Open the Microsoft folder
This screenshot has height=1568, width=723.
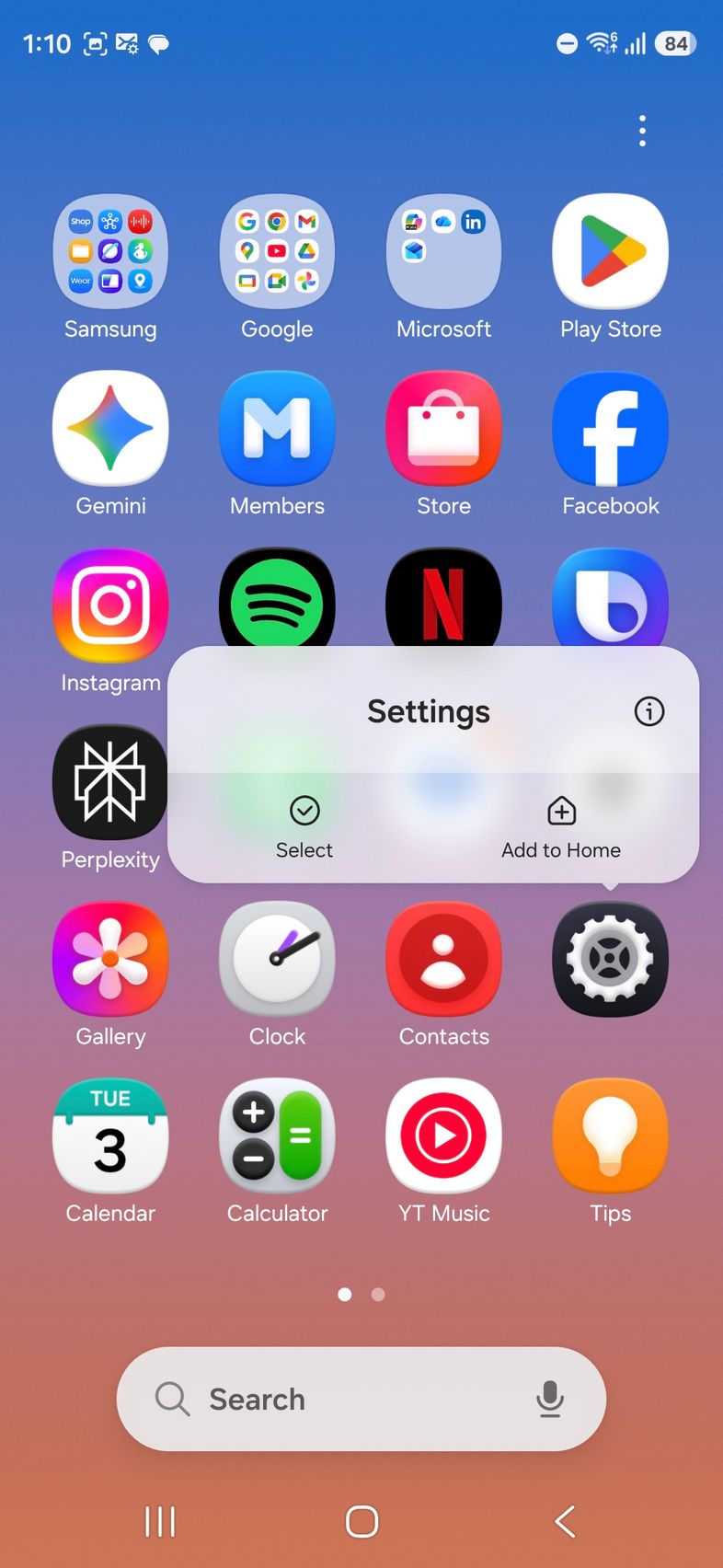coord(444,251)
